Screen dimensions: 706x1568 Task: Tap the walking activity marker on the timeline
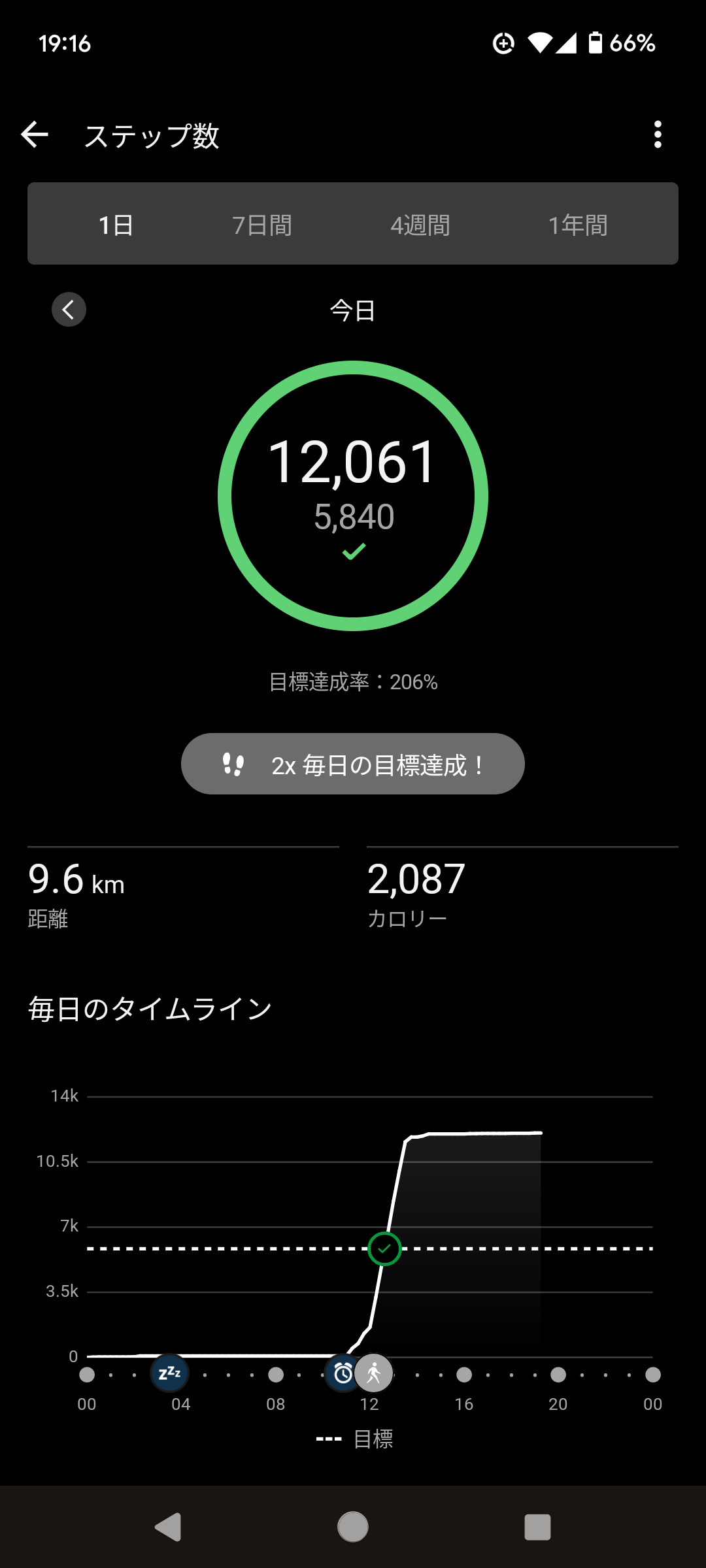(374, 1373)
